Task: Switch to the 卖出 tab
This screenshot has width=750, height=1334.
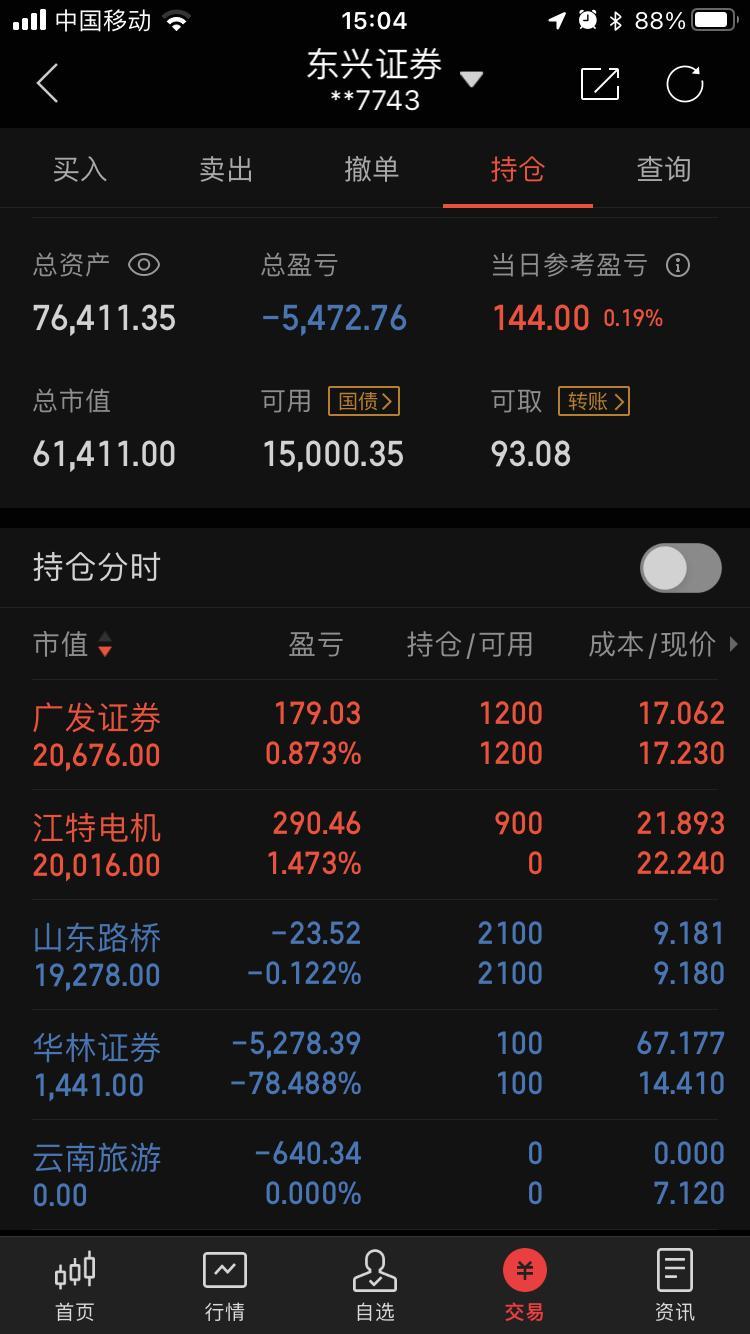Action: [x=226, y=169]
